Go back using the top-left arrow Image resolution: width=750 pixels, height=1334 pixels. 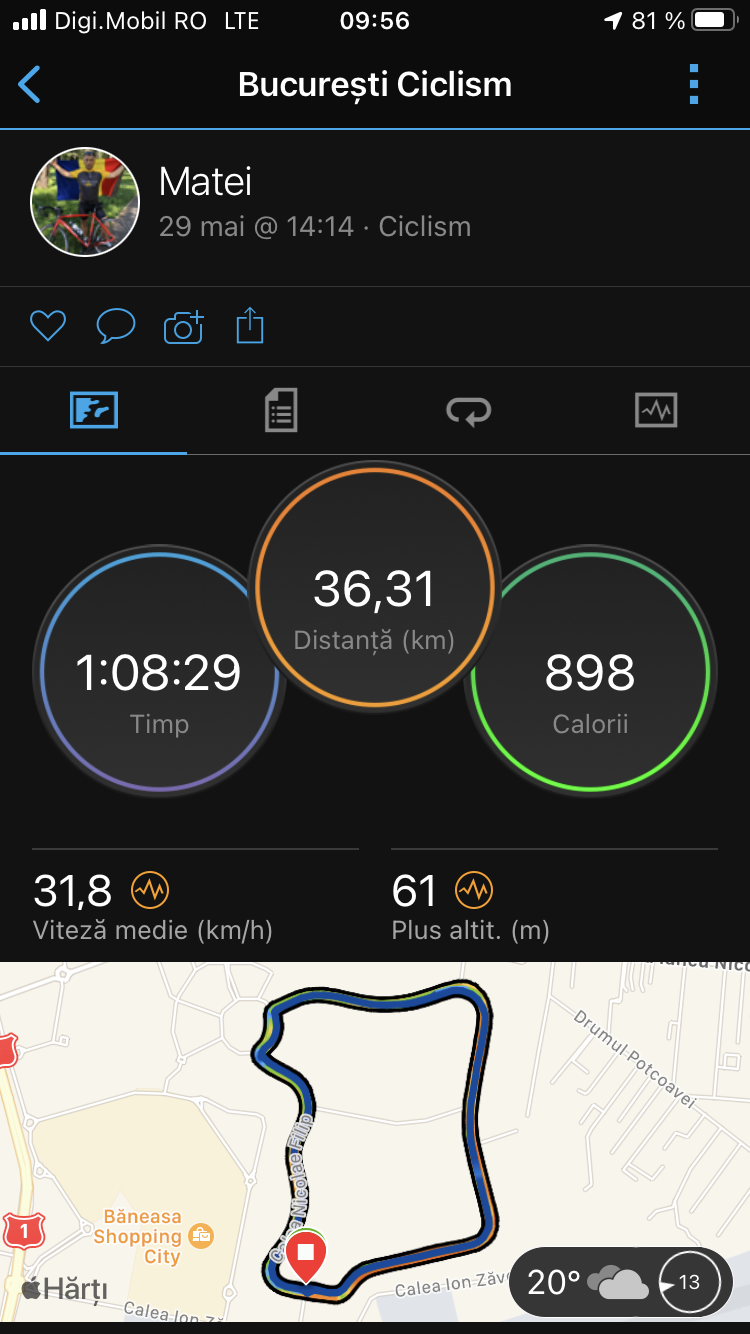pyautogui.click(x=30, y=85)
